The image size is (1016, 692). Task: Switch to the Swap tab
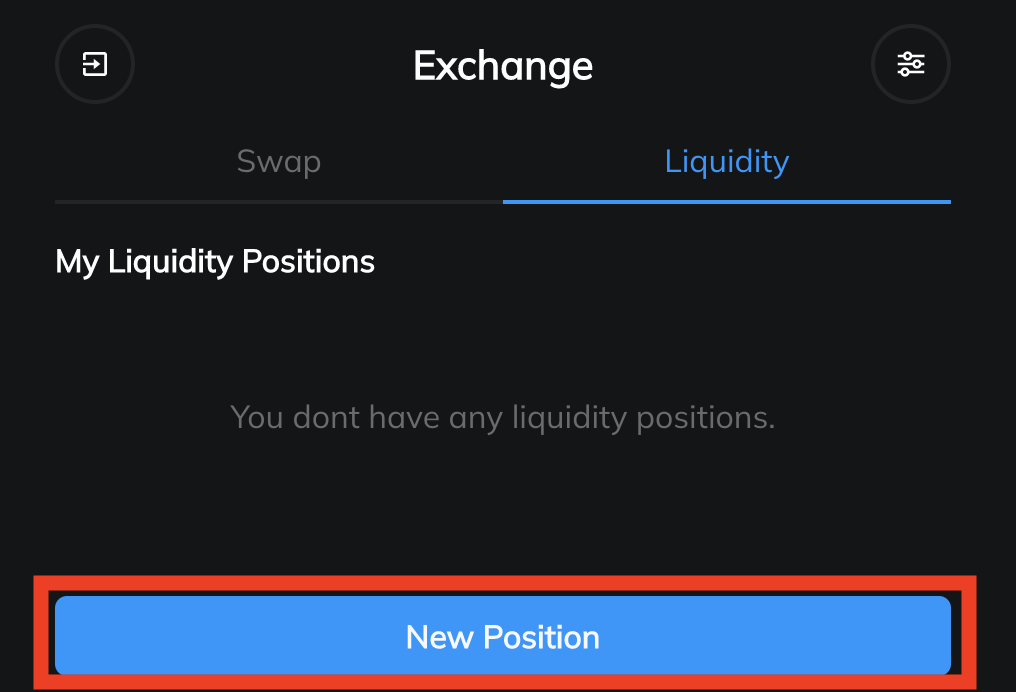coord(279,161)
